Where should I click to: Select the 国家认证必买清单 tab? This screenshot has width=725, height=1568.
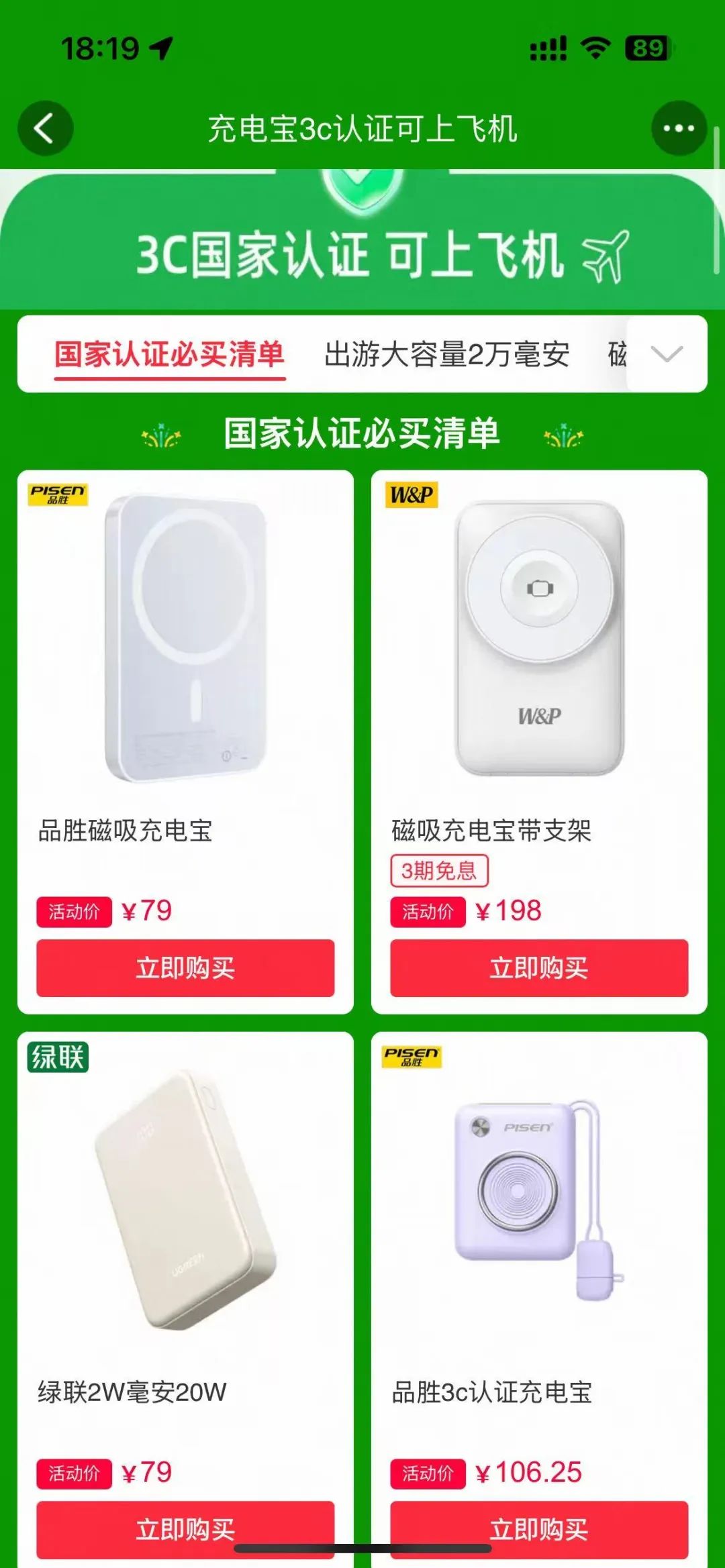170,354
